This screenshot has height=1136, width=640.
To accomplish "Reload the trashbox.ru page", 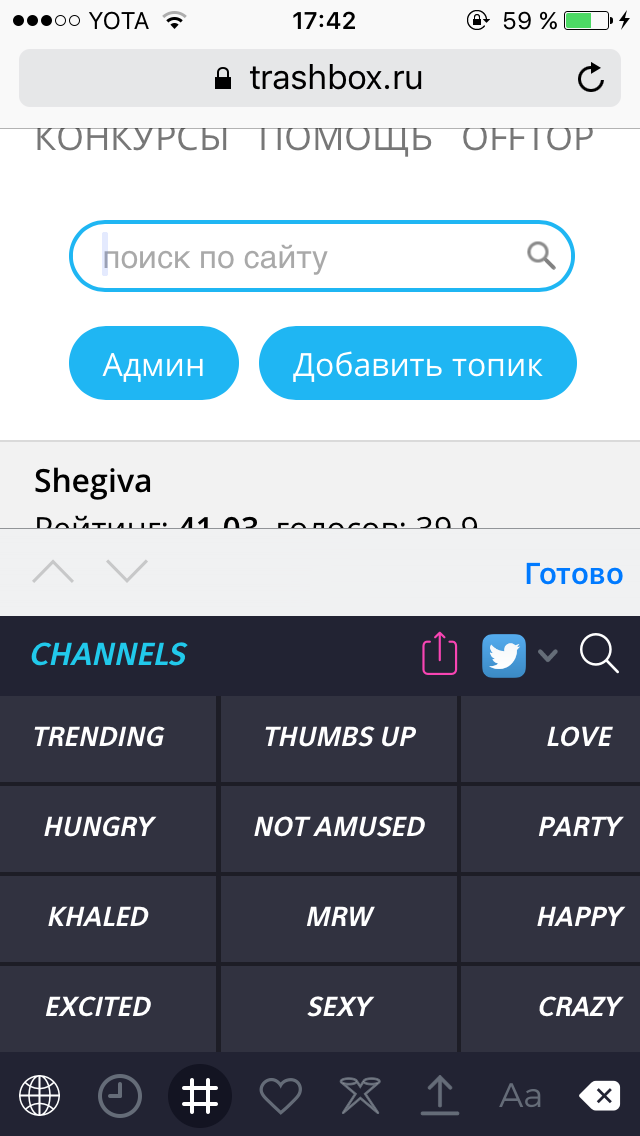I will pyautogui.click(x=590, y=78).
